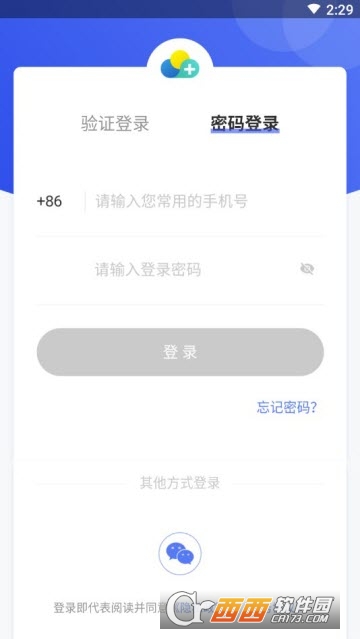Screen dimensions: 360x639
Task: Open the 忘记密码? link
Action: click(287, 407)
